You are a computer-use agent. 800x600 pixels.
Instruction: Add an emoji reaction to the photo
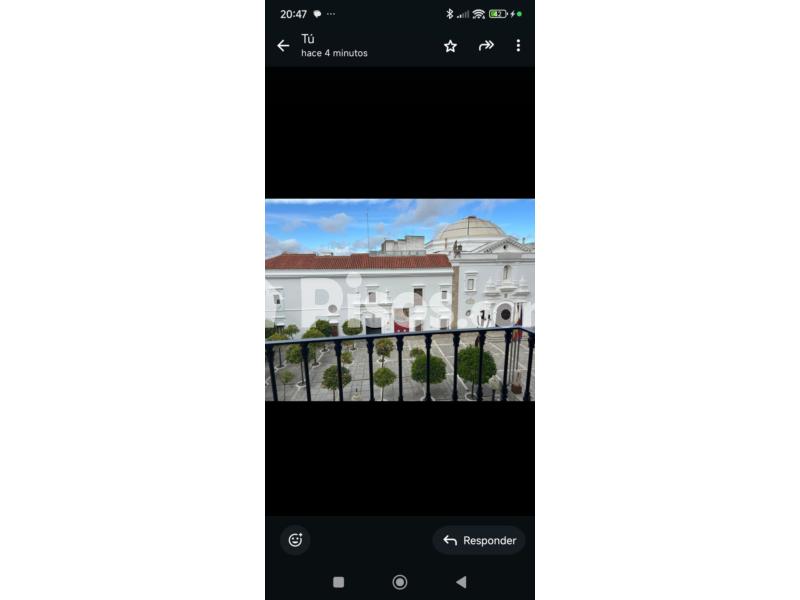tap(295, 540)
